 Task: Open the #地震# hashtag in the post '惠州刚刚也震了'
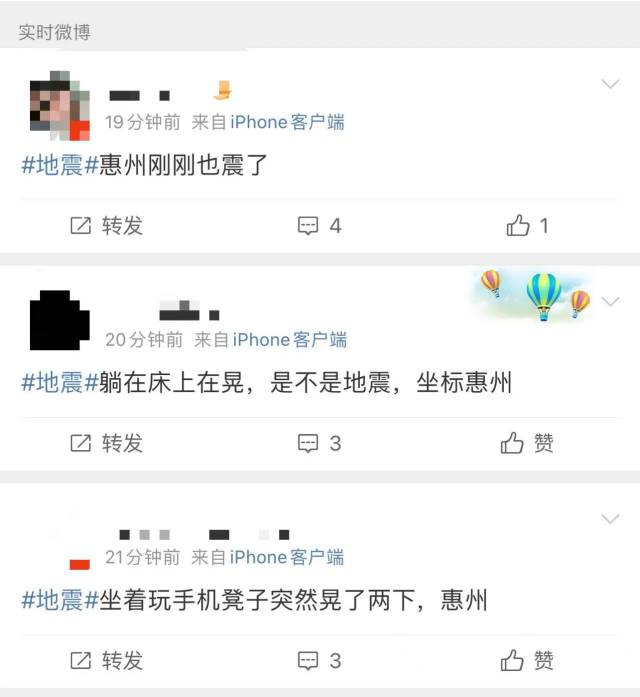pos(59,165)
